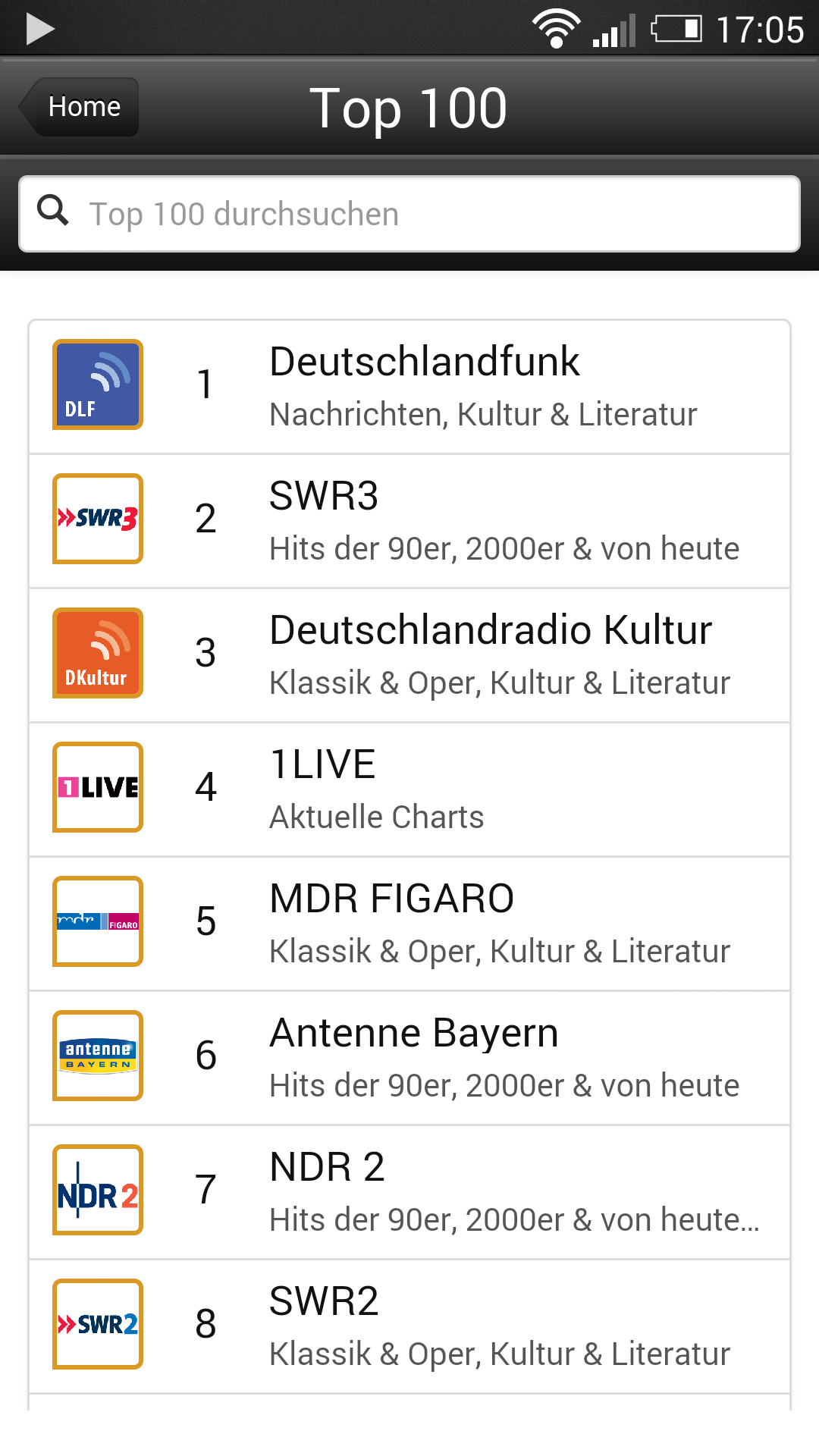
Task: Choose the 1LIVE station
Action: [x=409, y=789]
